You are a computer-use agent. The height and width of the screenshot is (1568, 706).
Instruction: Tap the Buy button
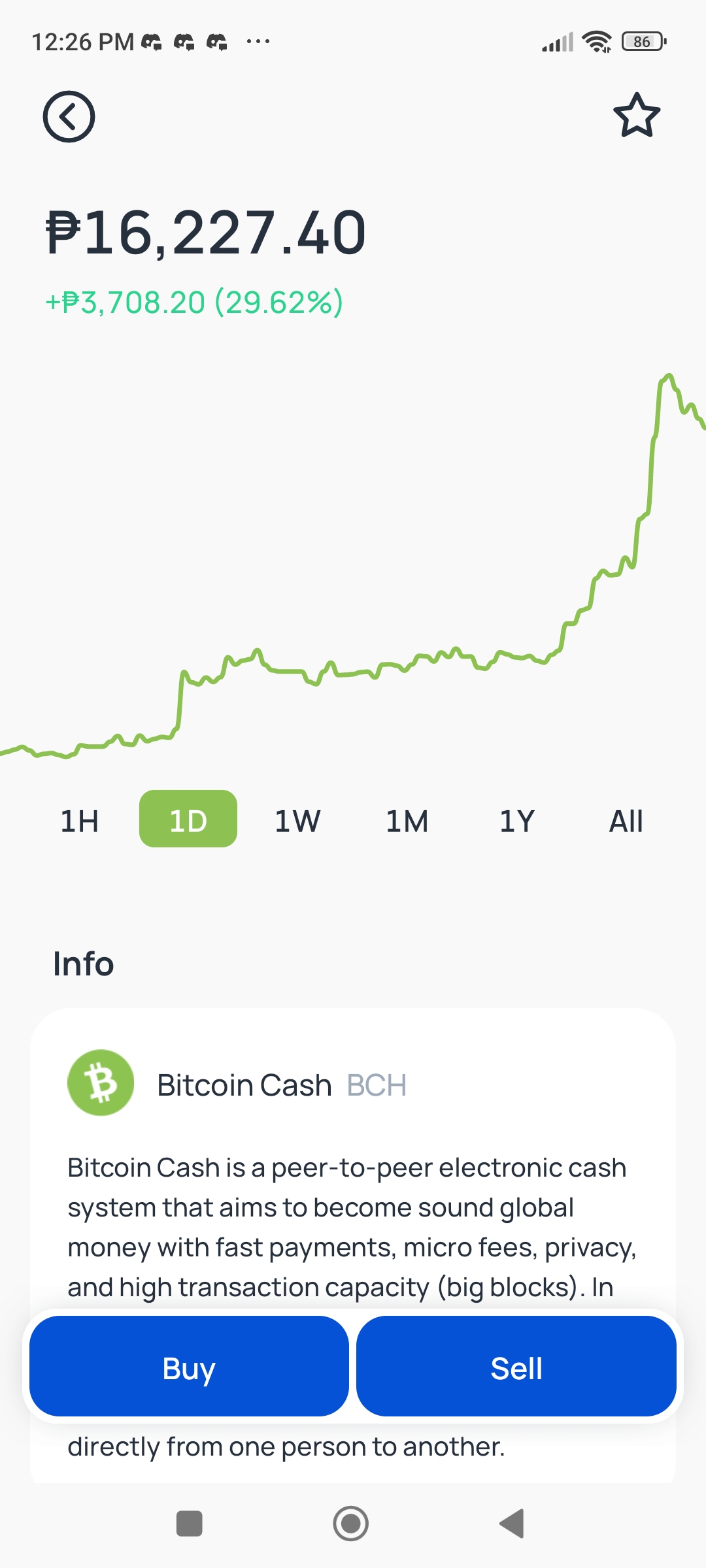point(189,1367)
